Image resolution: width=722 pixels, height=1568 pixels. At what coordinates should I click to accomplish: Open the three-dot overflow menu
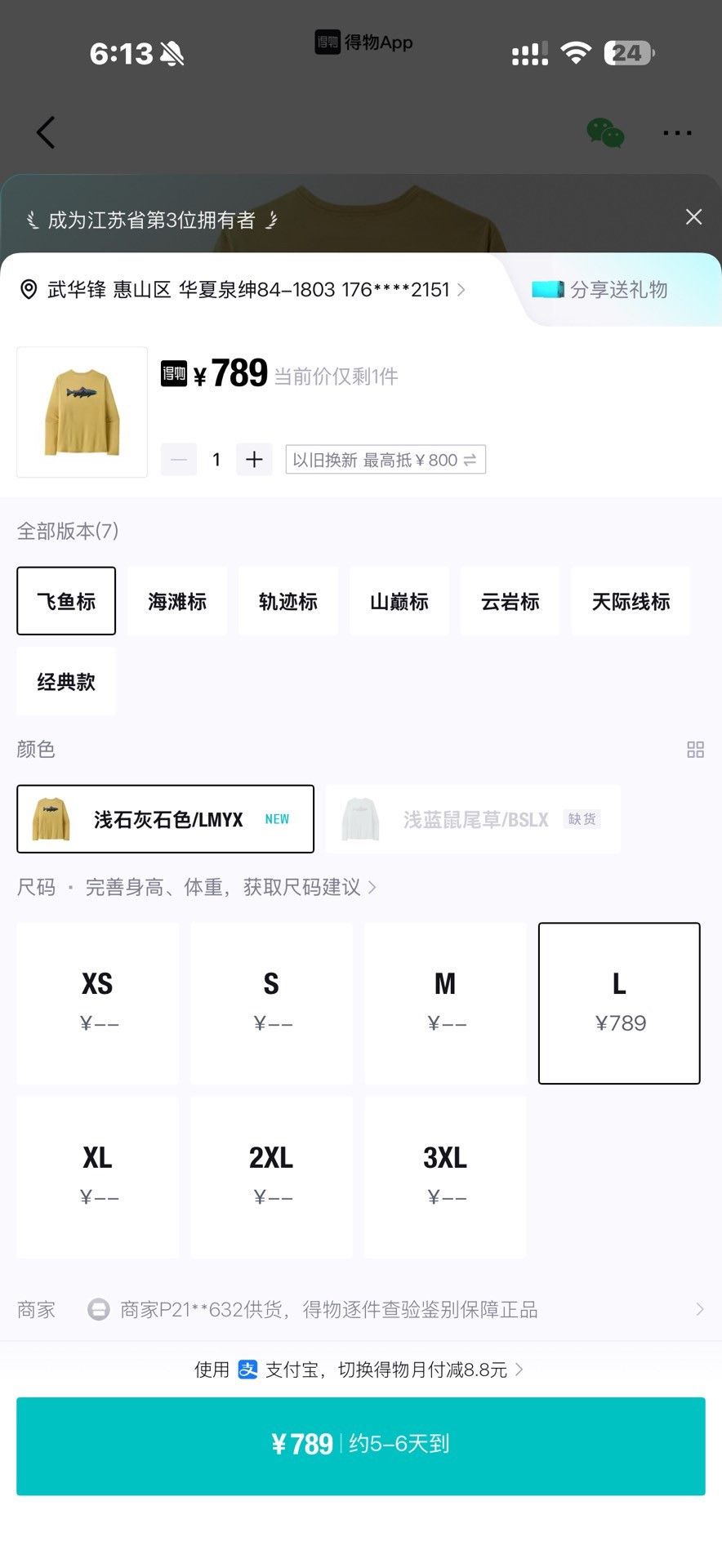pyautogui.click(x=677, y=132)
